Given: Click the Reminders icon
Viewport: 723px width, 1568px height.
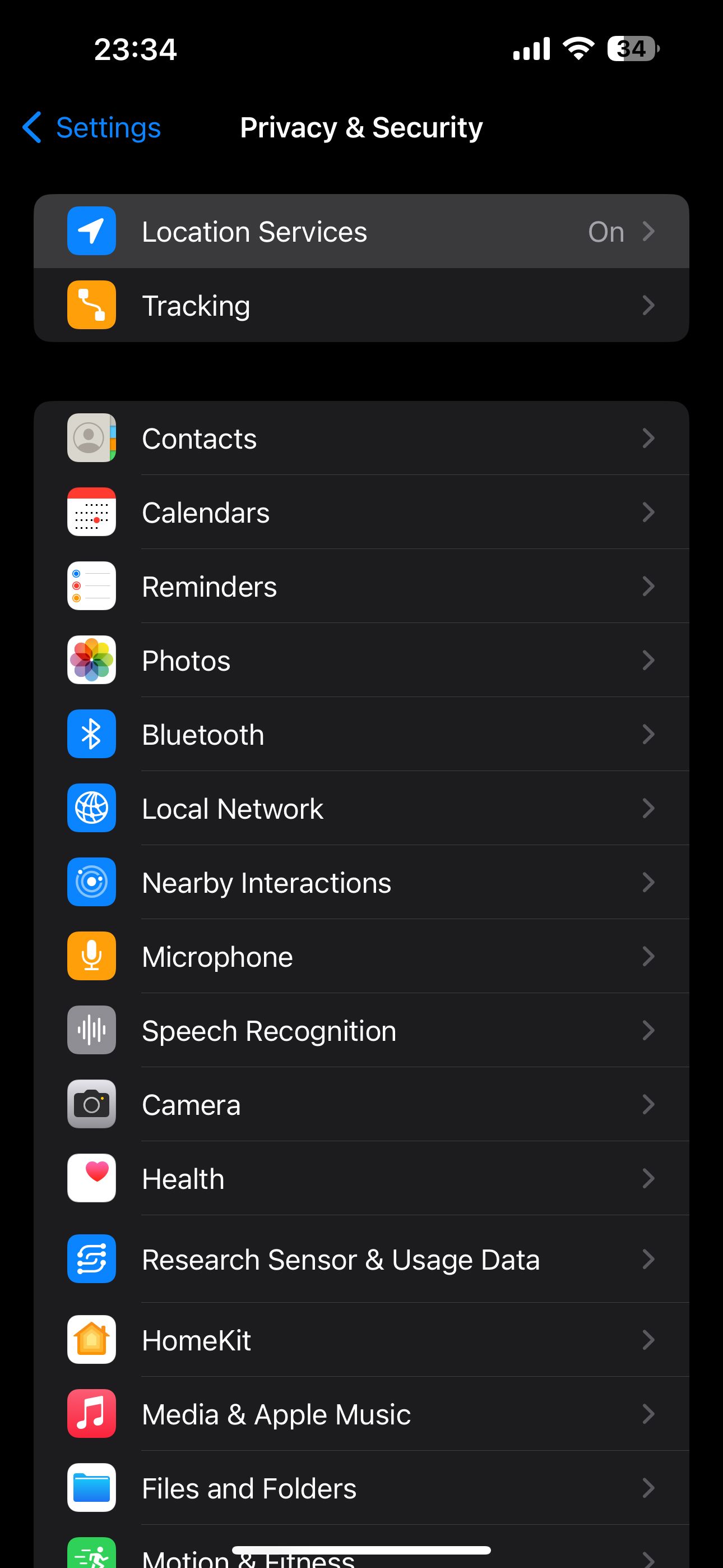Looking at the screenshot, I should 91,586.
